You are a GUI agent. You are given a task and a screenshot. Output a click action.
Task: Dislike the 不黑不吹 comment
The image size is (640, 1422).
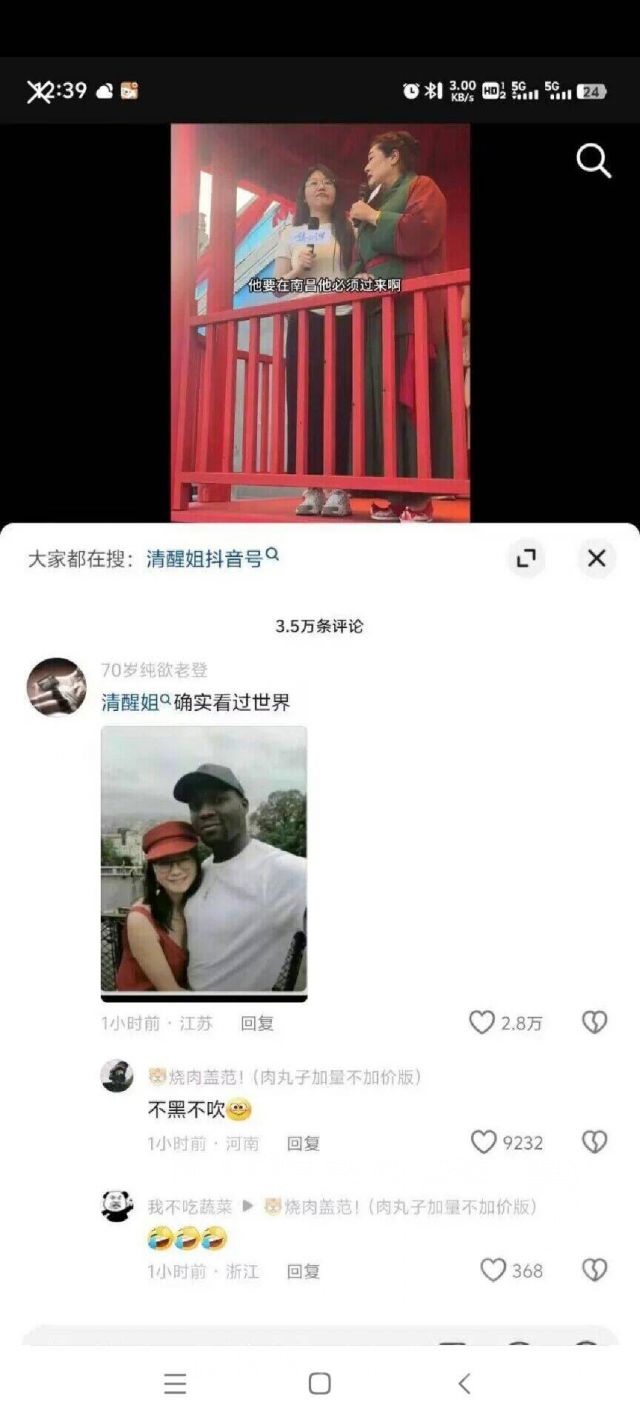click(594, 1142)
